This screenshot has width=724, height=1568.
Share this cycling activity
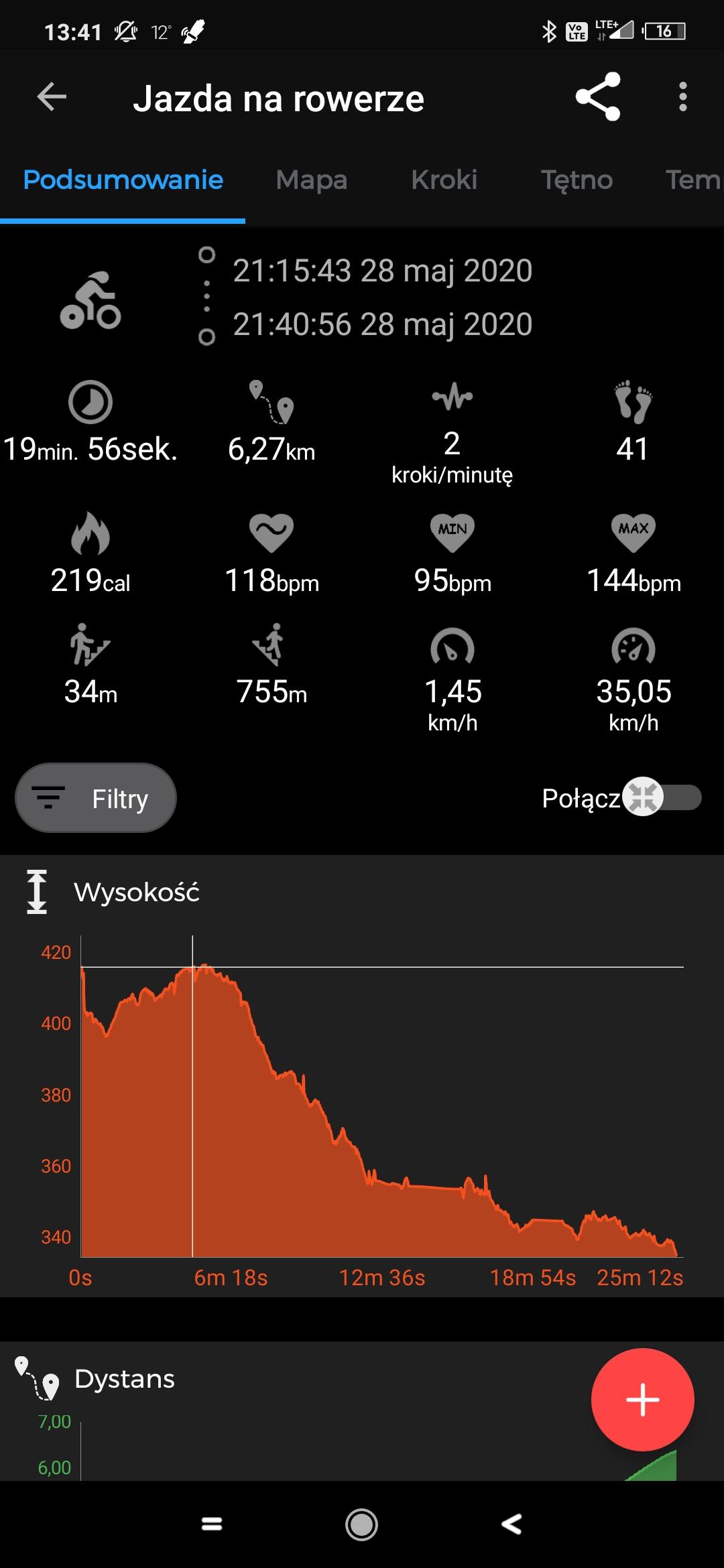tap(598, 97)
